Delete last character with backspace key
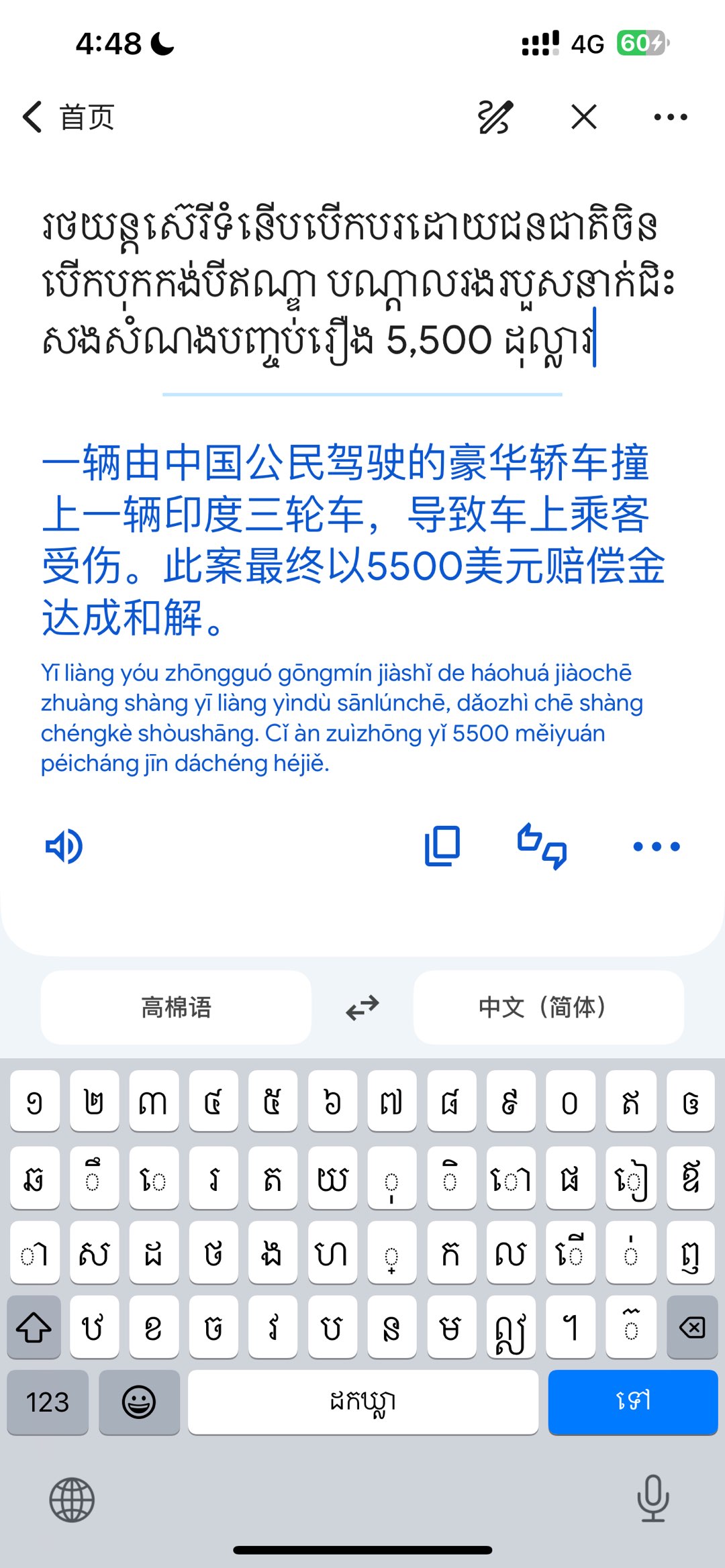725x1568 pixels. [x=691, y=1327]
